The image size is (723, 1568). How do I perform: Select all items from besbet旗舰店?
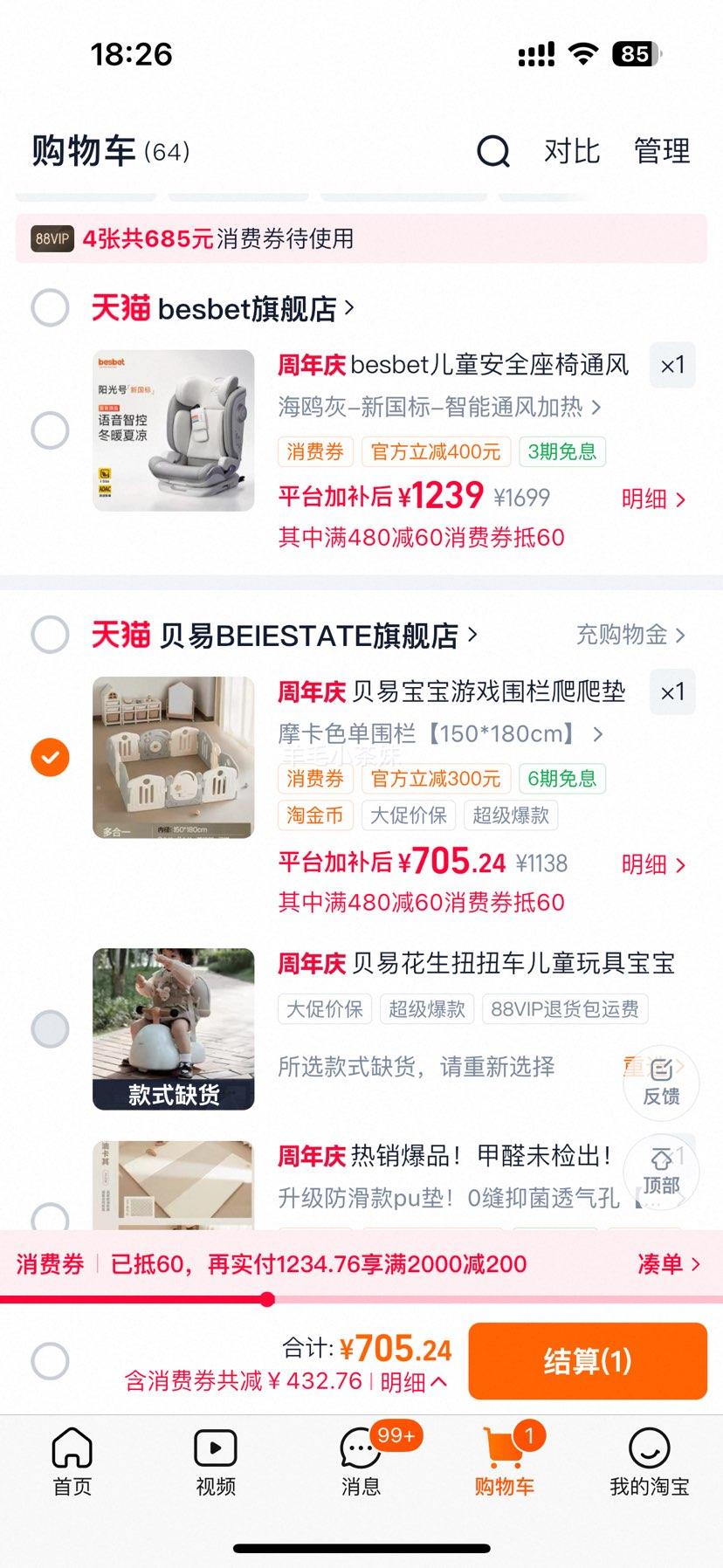50,307
